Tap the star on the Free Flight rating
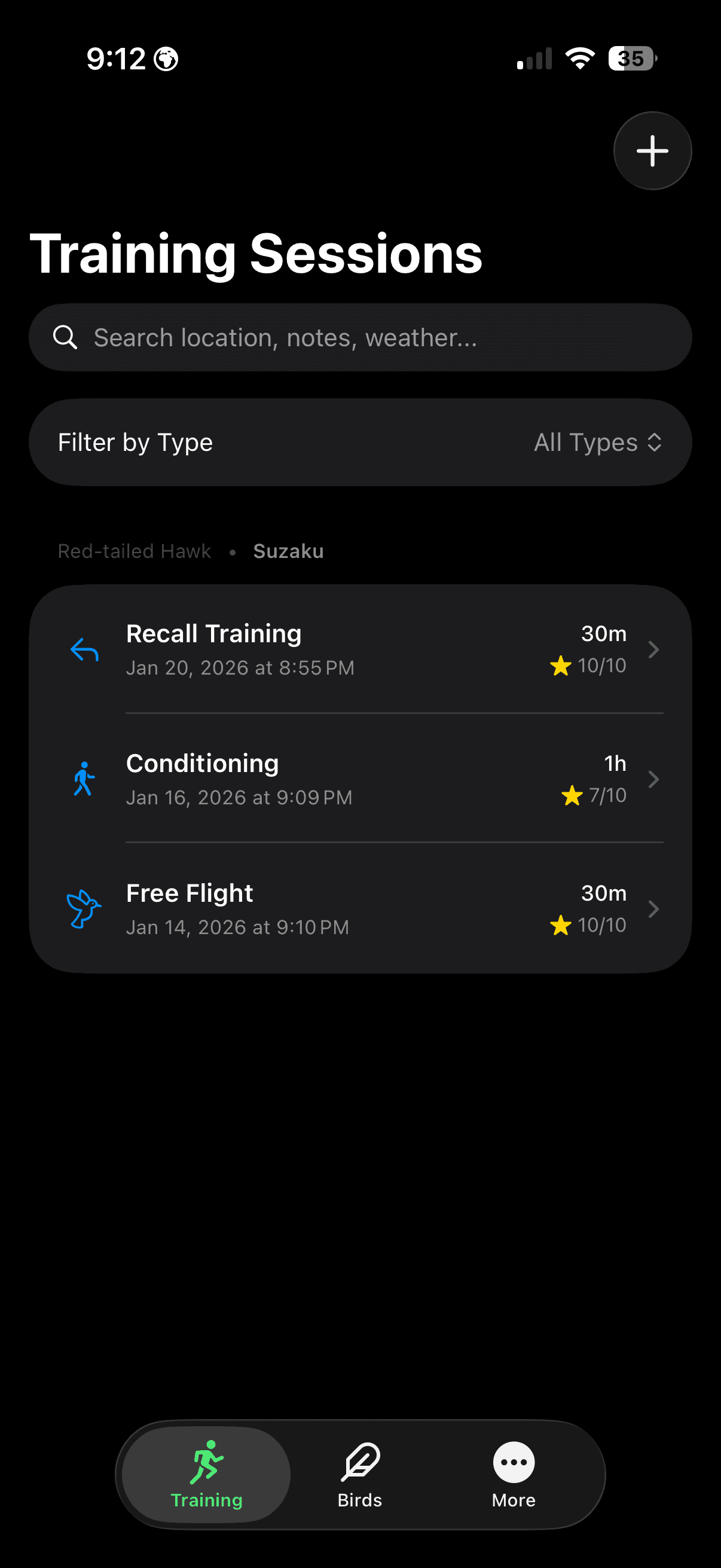This screenshot has height=1568, width=721. (x=560, y=925)
